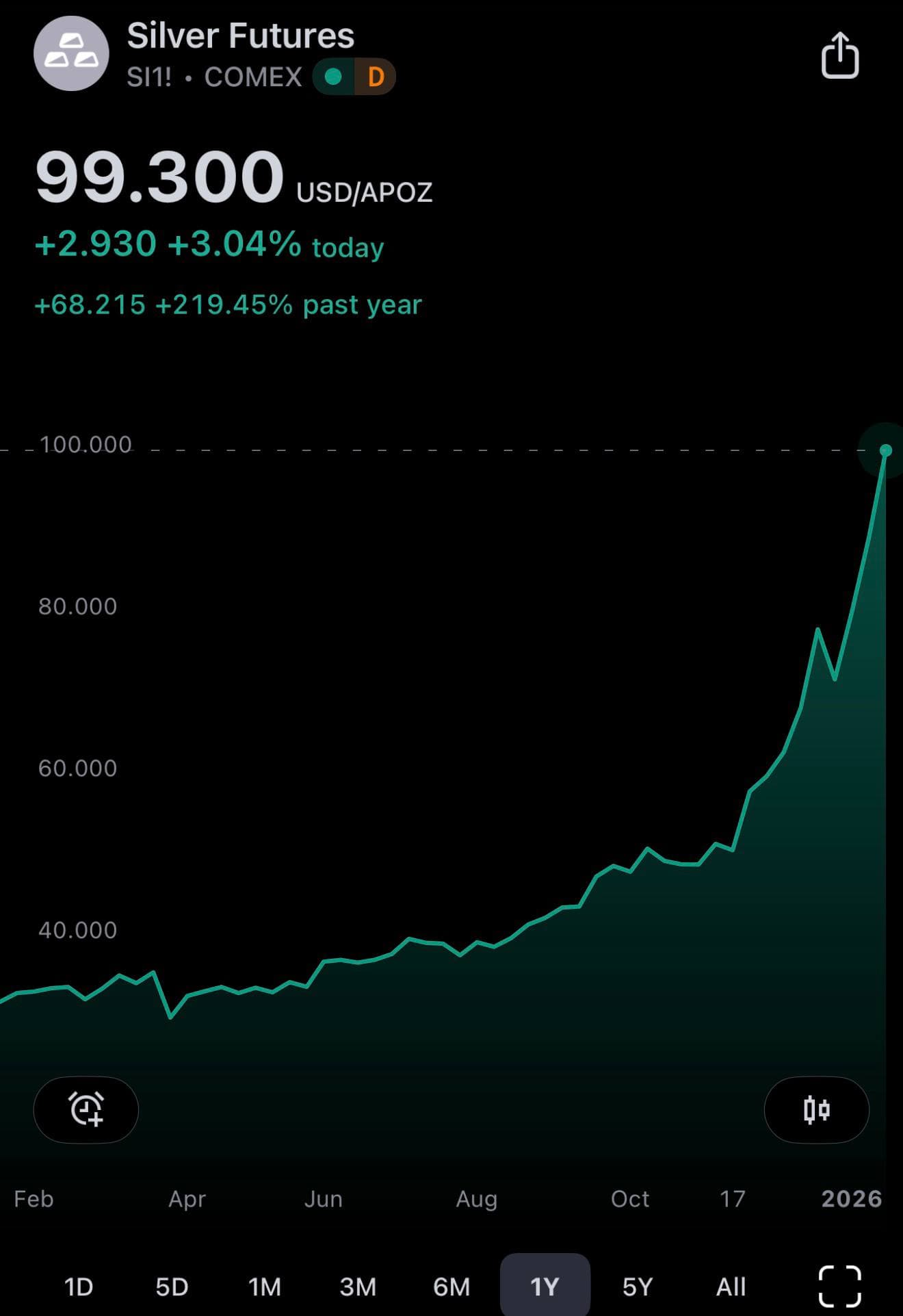Image resolution: width=903 pixels, height=1316 pixels.
Task: Expand chart to fullscreen
Action: tap(839, 1287)
